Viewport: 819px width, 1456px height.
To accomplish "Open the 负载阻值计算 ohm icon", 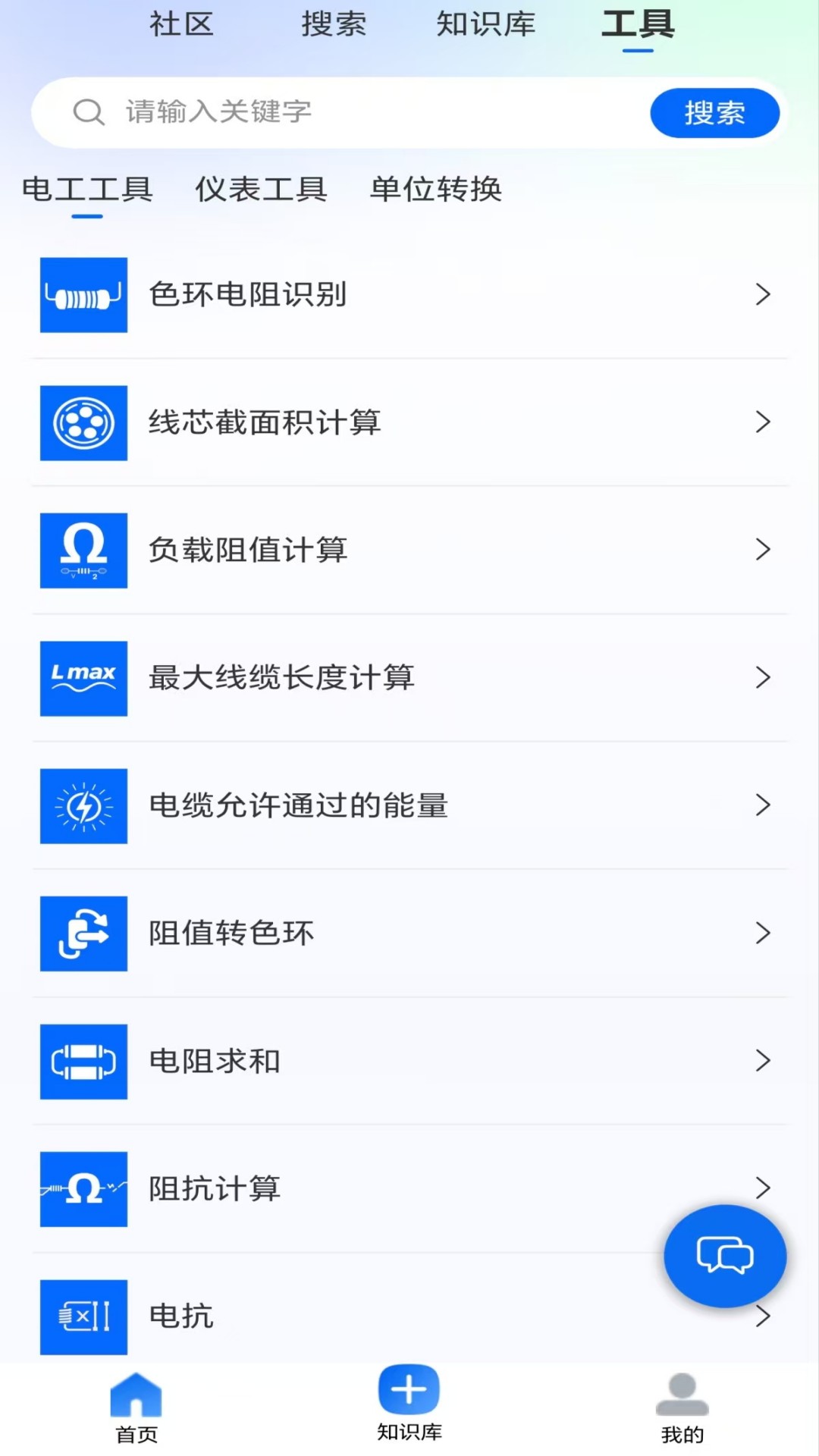I will (83, 551).
